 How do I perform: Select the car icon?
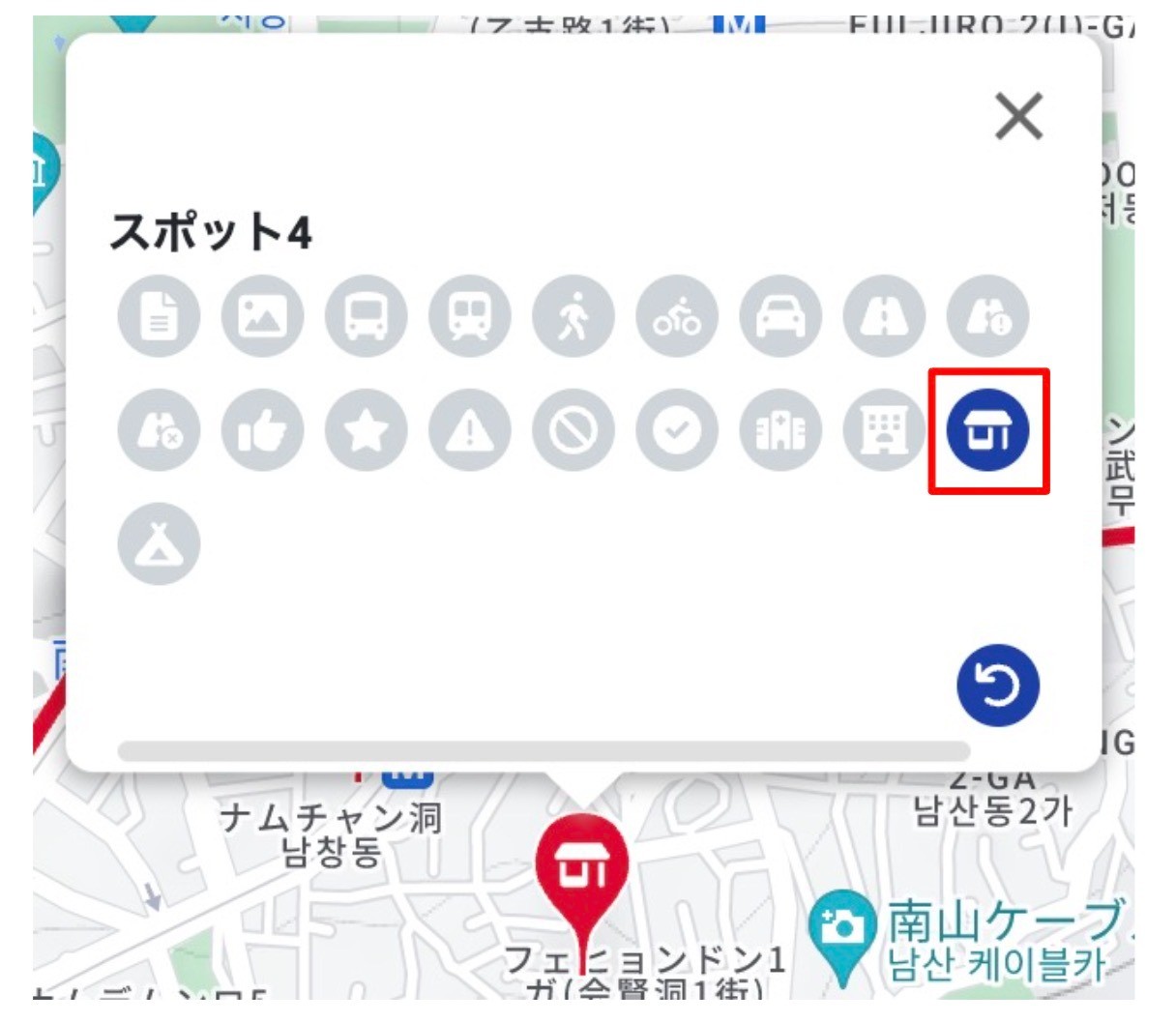point(780,316)
